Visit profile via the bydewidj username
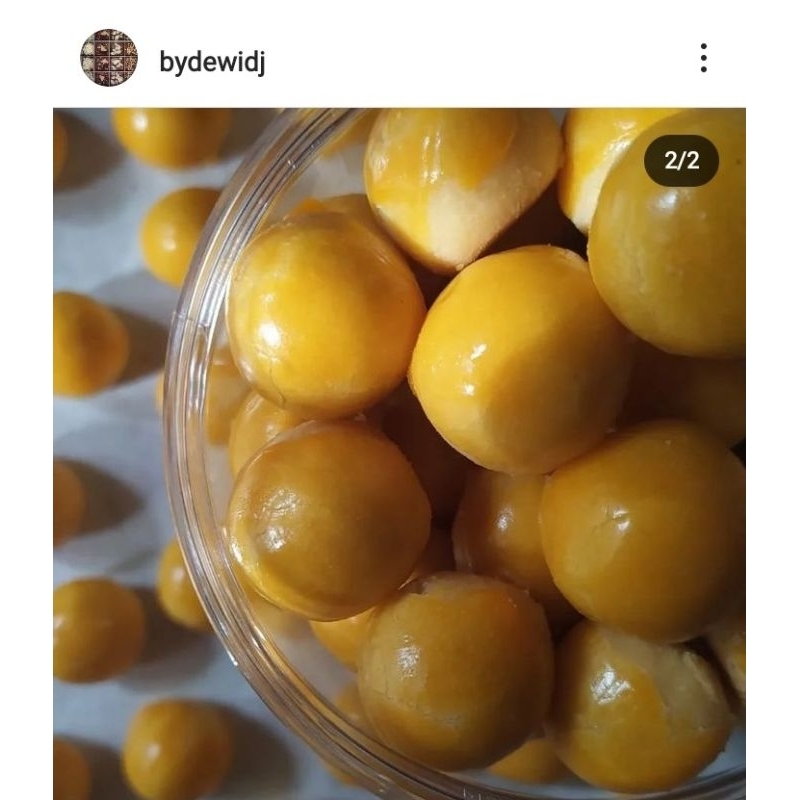Viewport: 800px width, 800px height. tap(212, 62)
